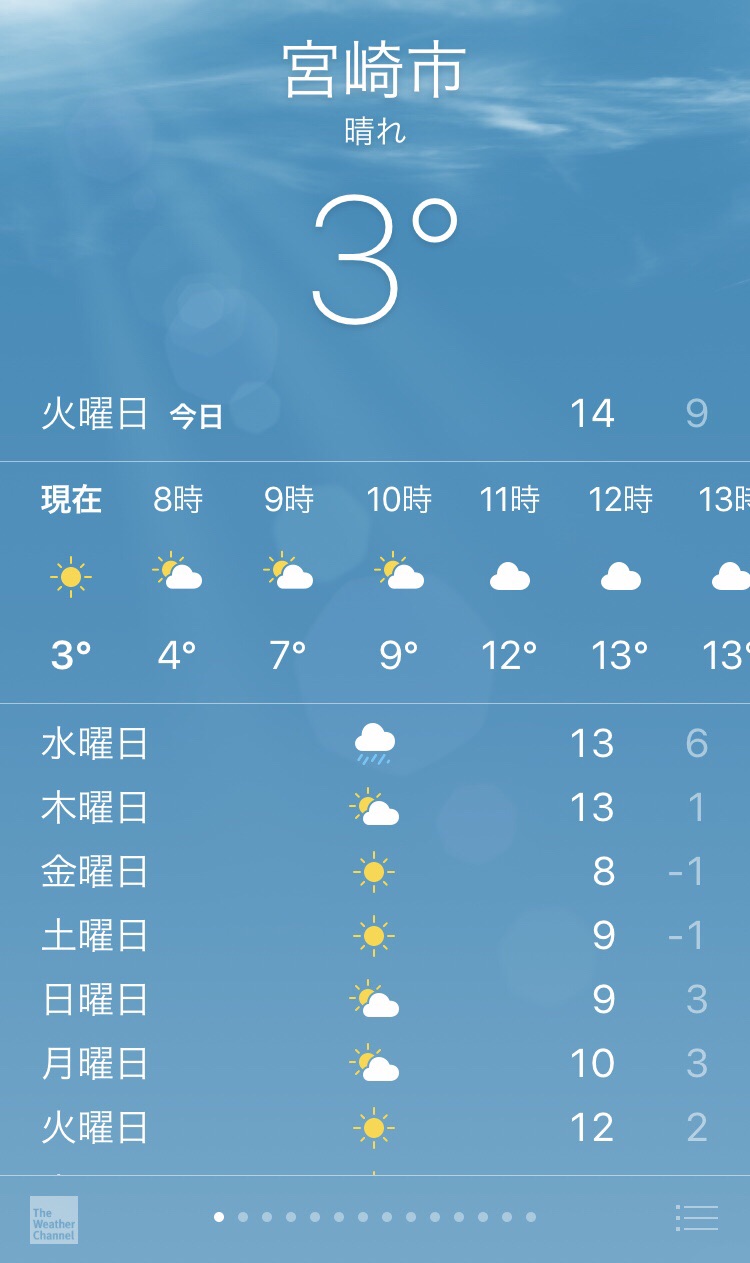Open the city list icon
This screenshot has width=750, height=1263.
click(x=697, y=1218)
